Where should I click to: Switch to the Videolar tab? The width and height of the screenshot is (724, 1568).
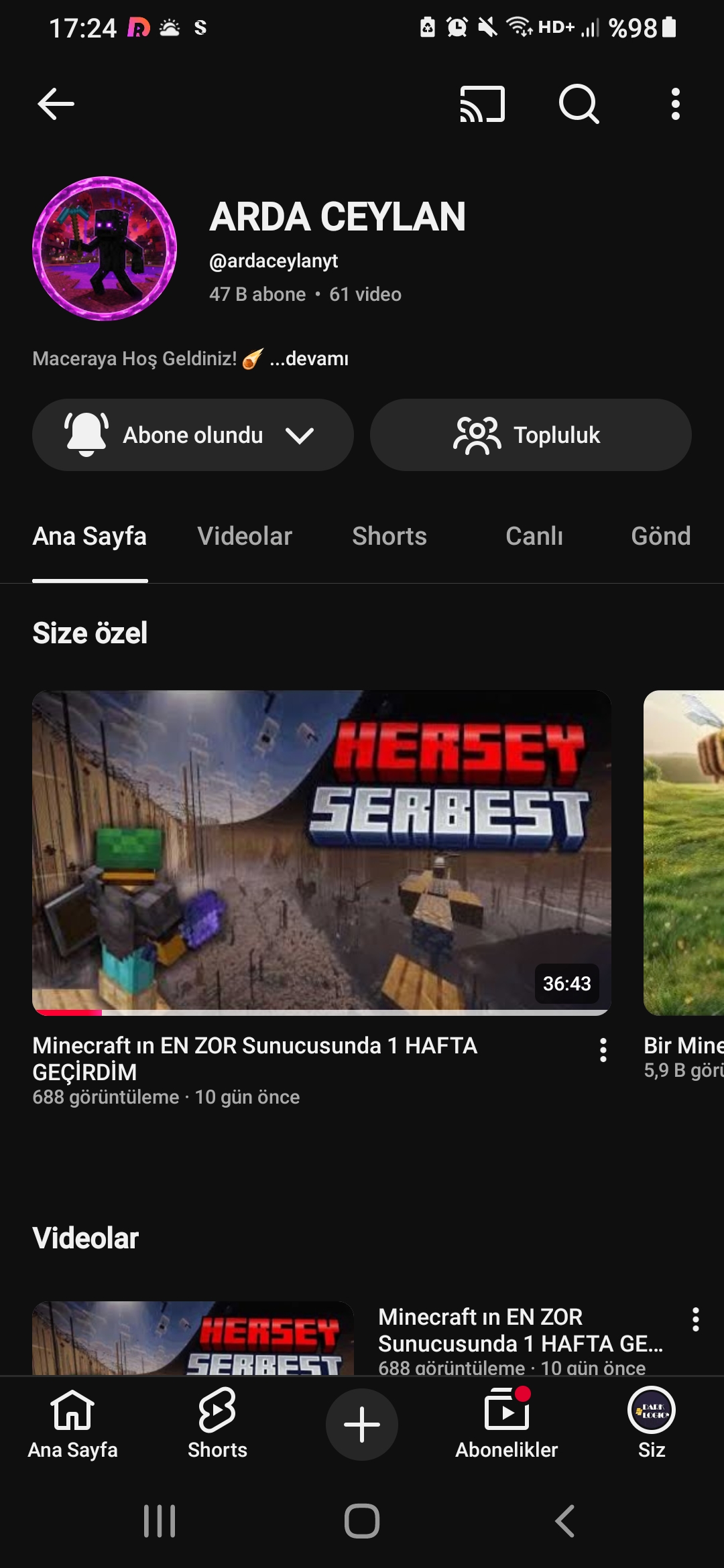[245, 536]
